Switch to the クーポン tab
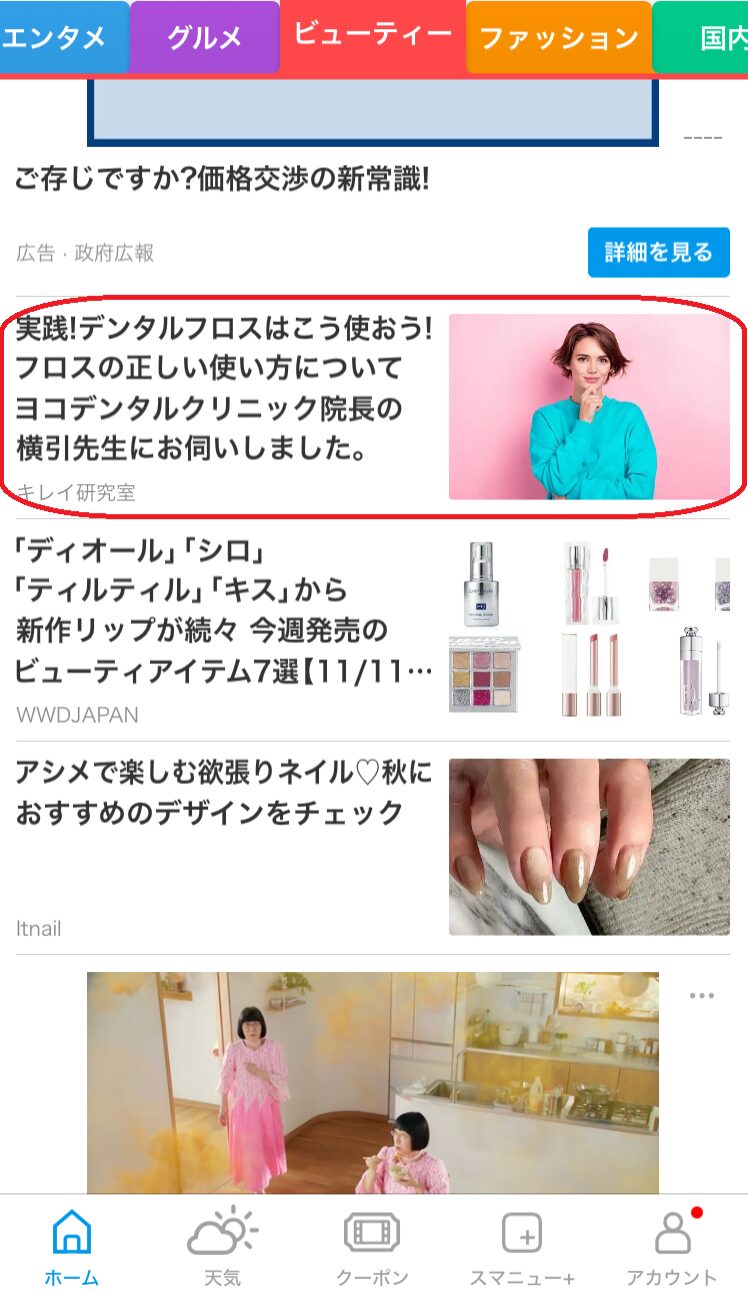 (372, 1246)
